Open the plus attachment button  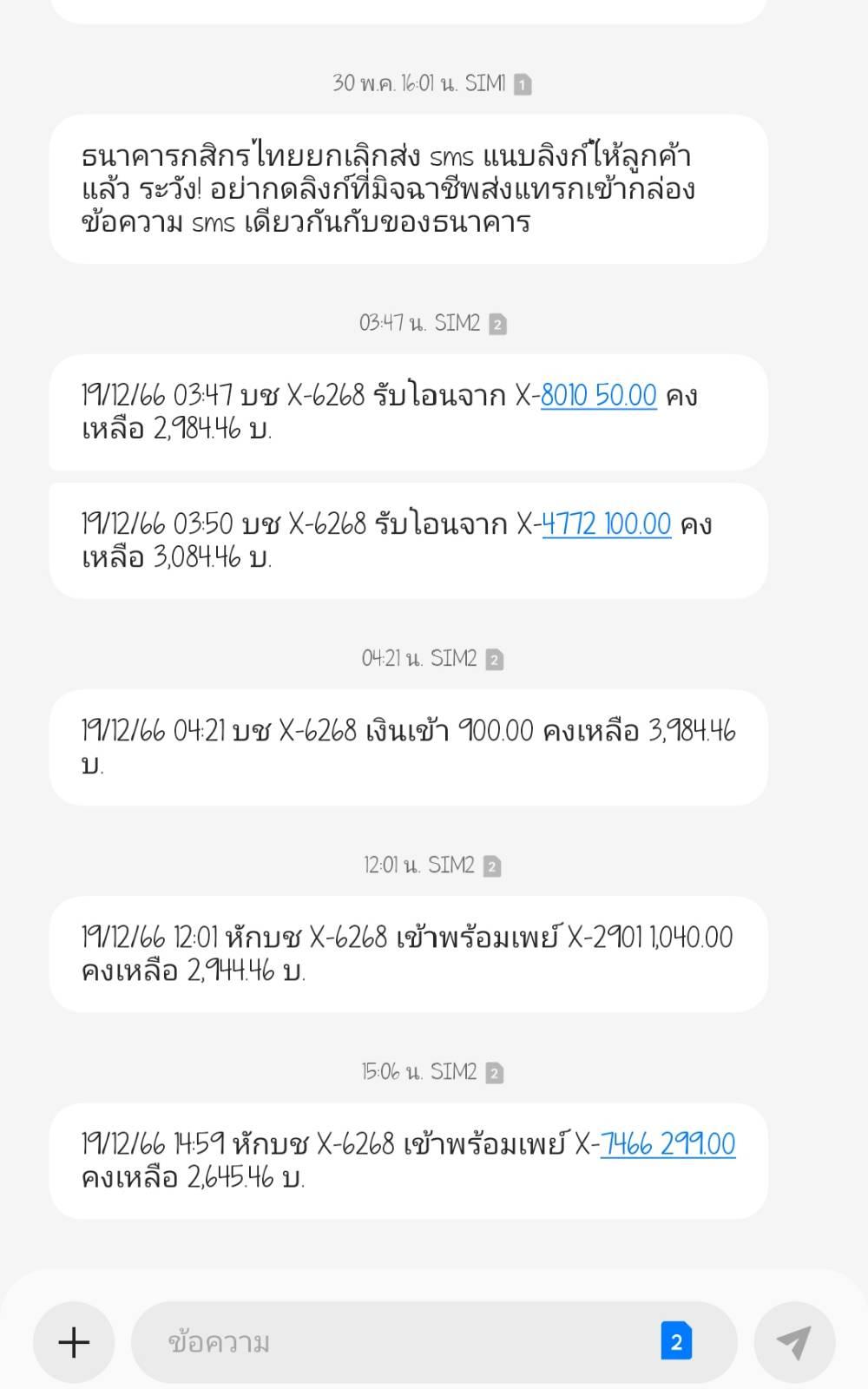[x=74, y=1342]
